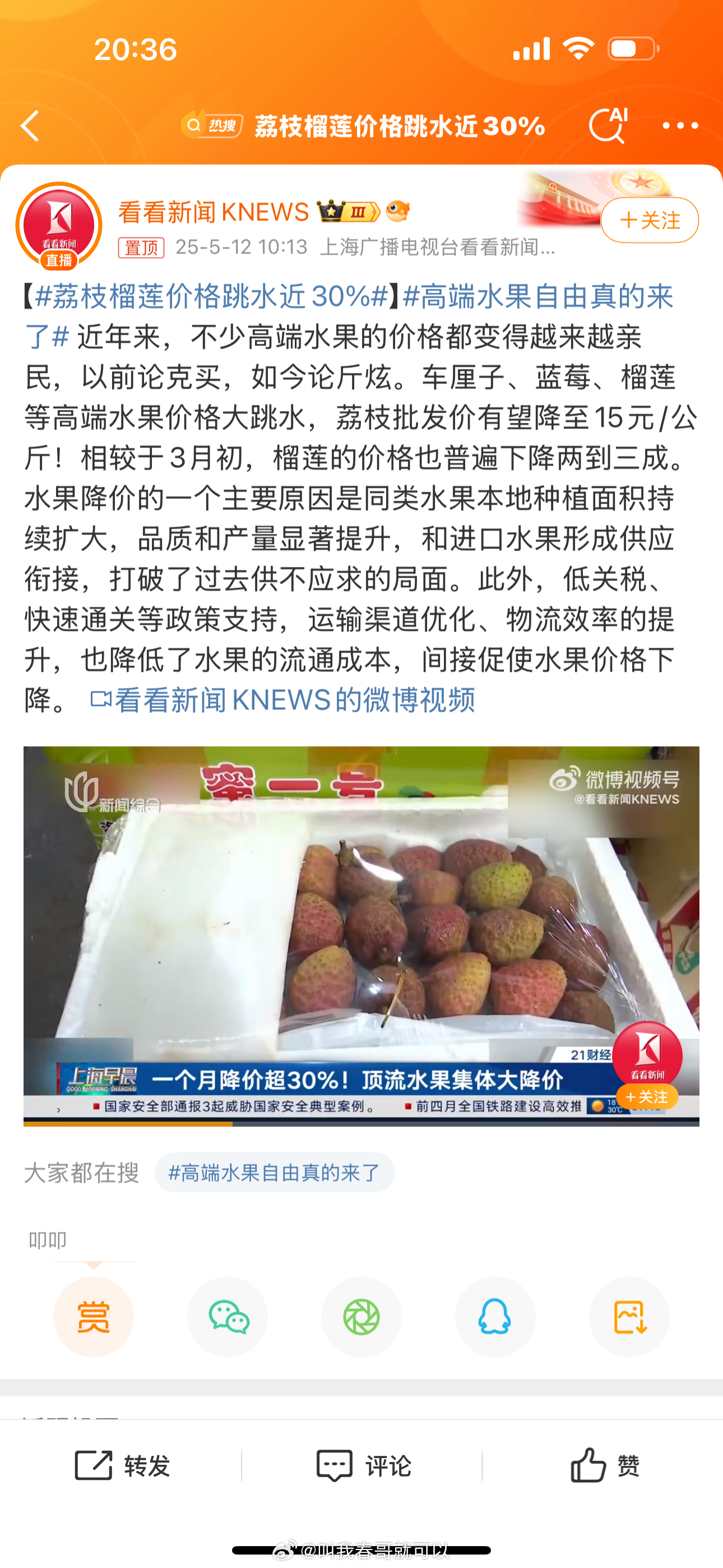Screen dimensions: 723x1568
Task: Share the post to QQ
Action: tap(495, 1317)
